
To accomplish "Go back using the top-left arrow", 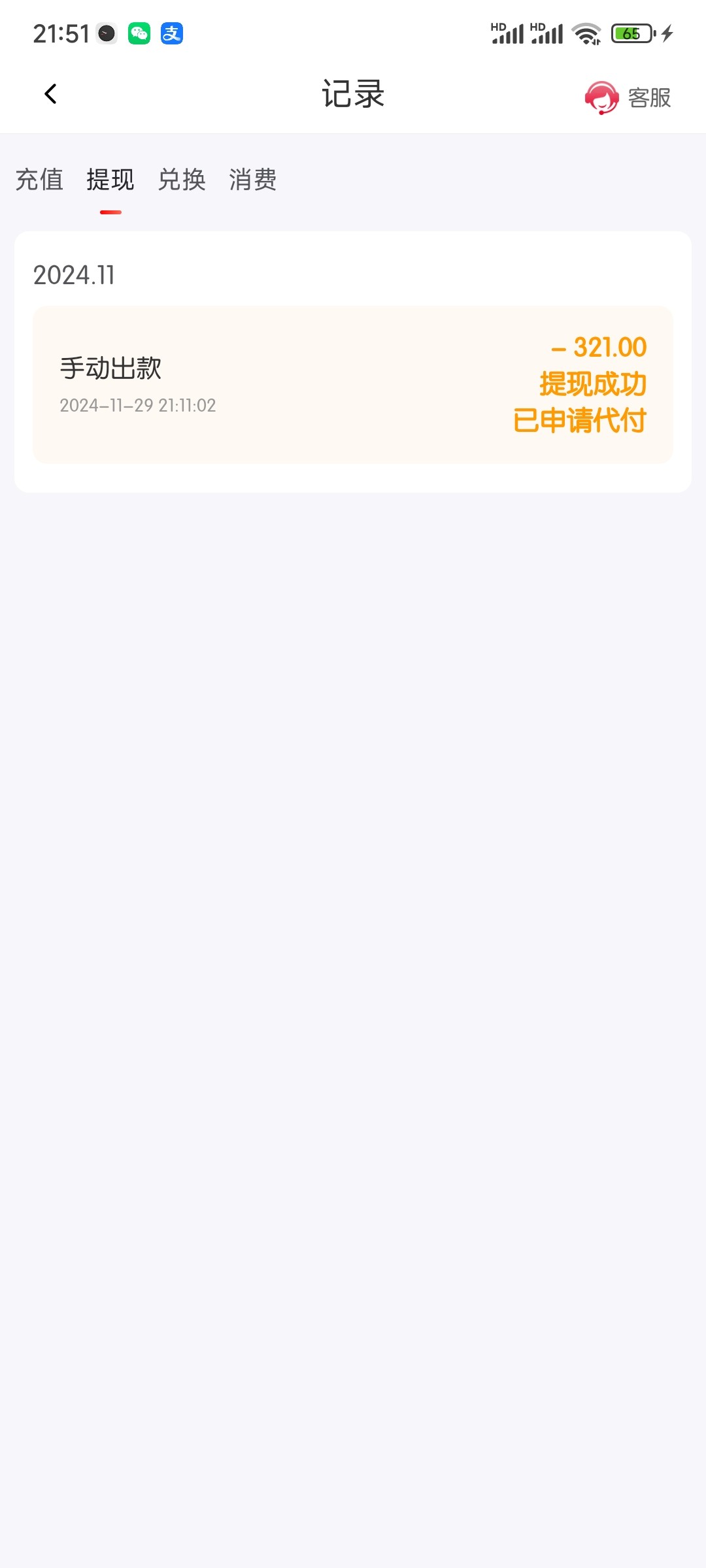I will (x=50, y=94).
